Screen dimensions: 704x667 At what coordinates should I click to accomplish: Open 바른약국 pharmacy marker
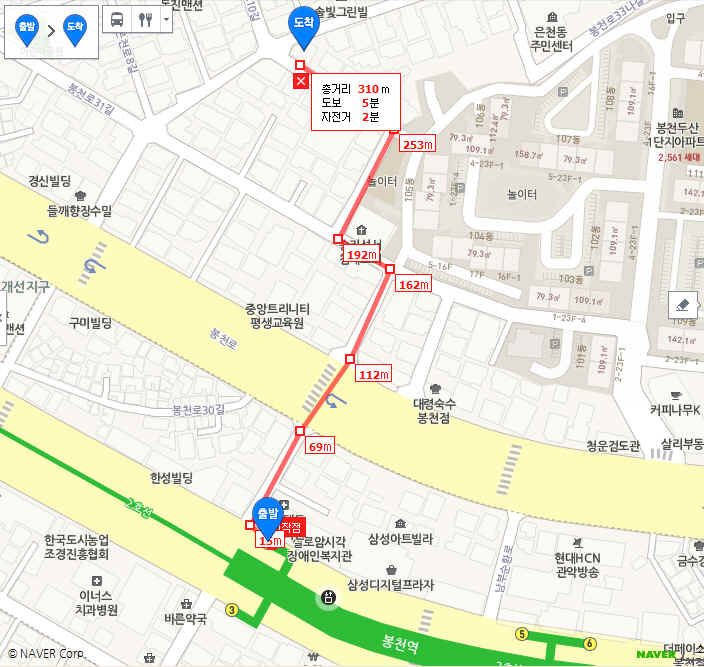(186, 603)
